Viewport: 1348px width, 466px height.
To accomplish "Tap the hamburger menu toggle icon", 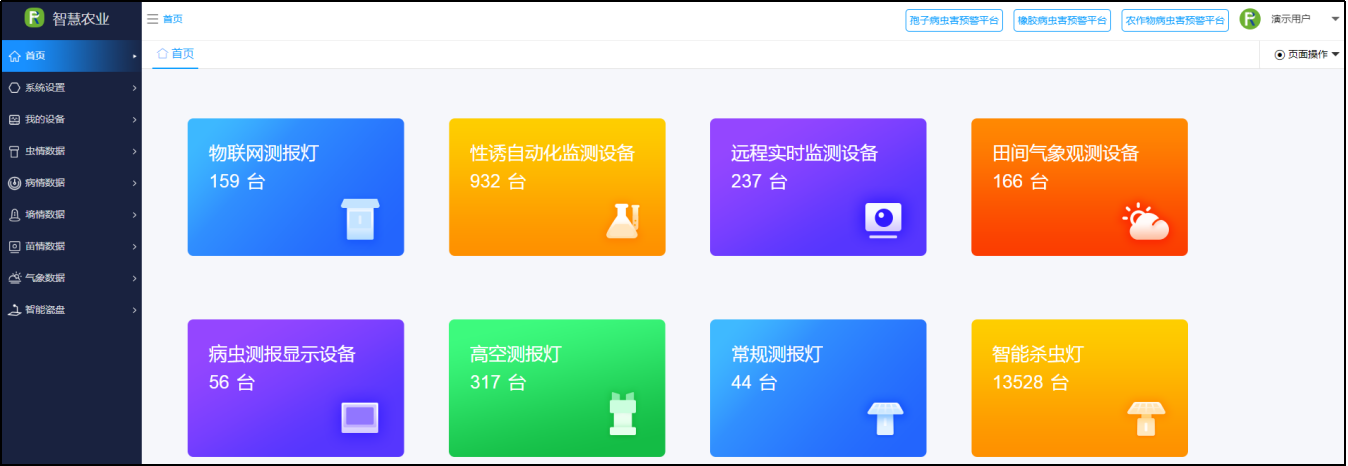I will pyautogui.click(x=152, y=19).
